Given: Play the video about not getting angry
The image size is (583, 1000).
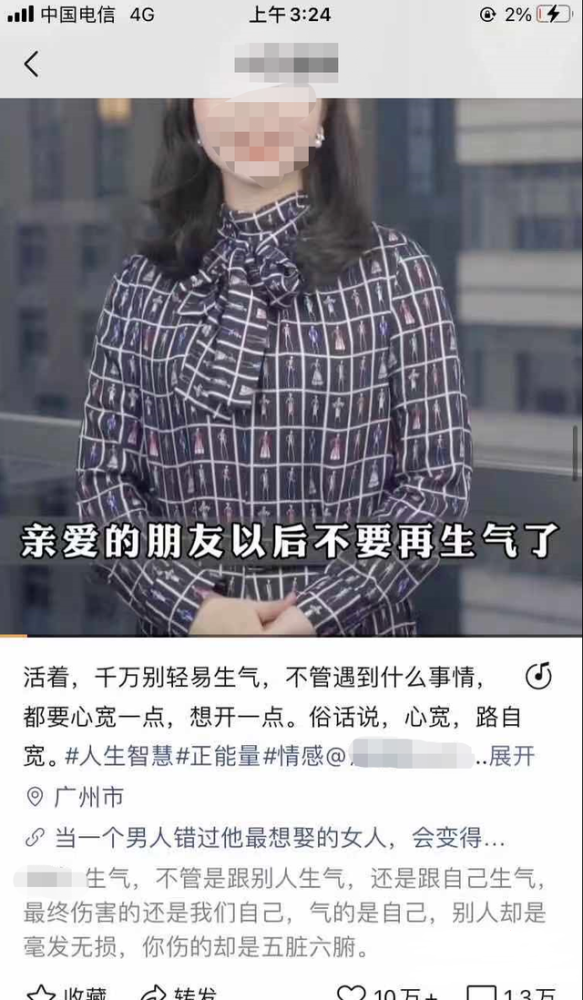Looking at the screenshot, I should click(x=292, y=367).
